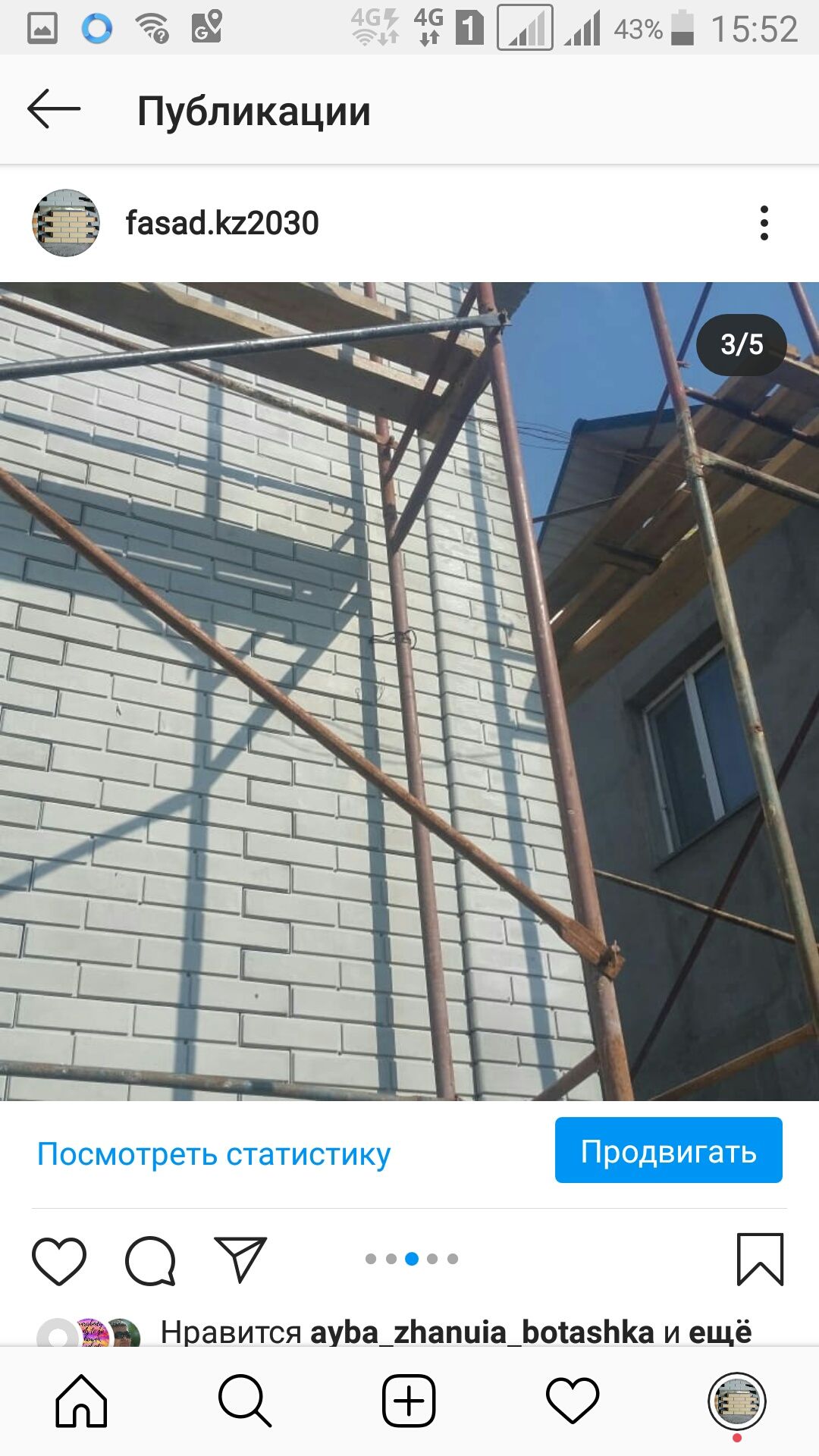Like this post with the heart icon
Screen dimensions: 819x1456
59,1260
